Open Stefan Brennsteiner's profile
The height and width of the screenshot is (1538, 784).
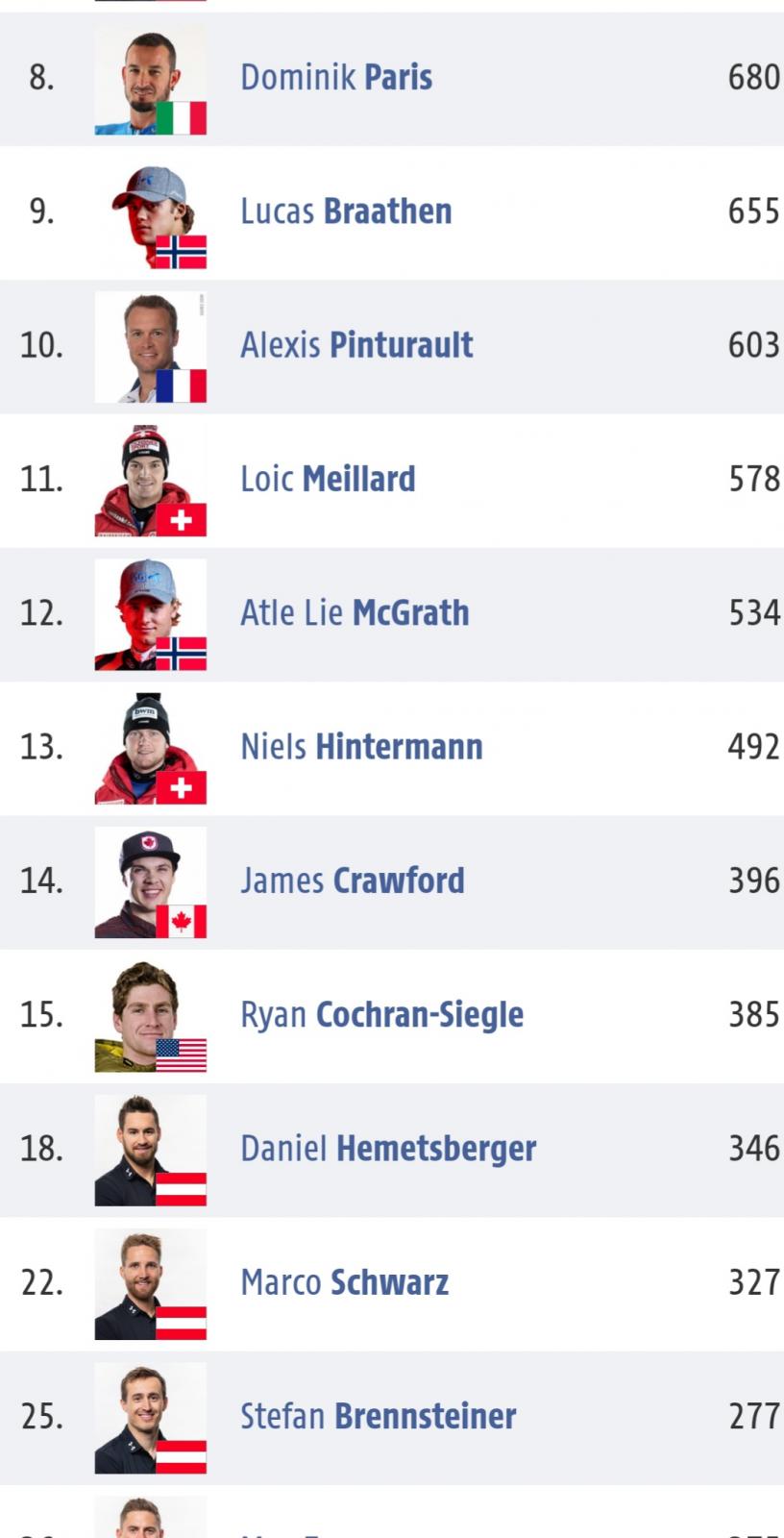coord(392,1418)
